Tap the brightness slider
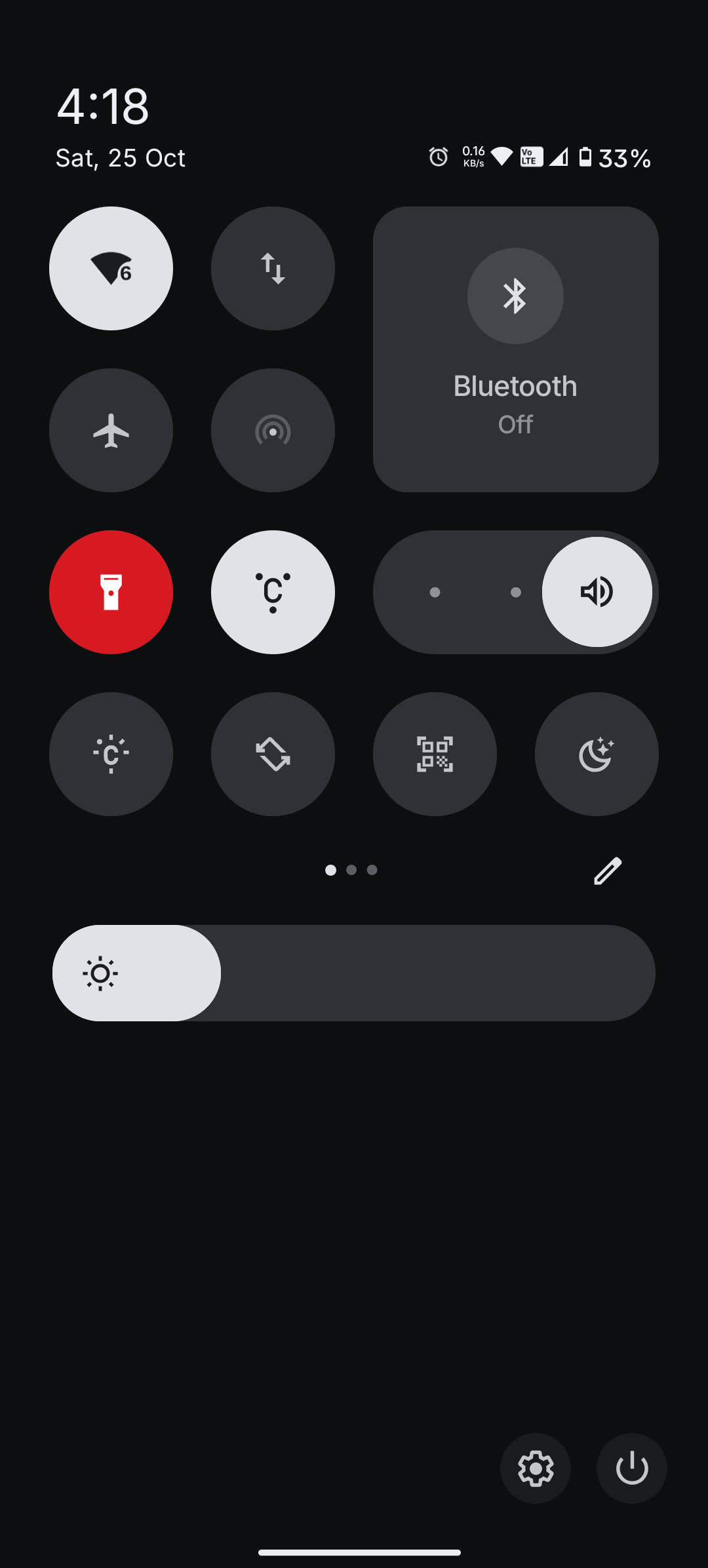The width and height of the screenshot is (708, 1568). click(354, 973)
